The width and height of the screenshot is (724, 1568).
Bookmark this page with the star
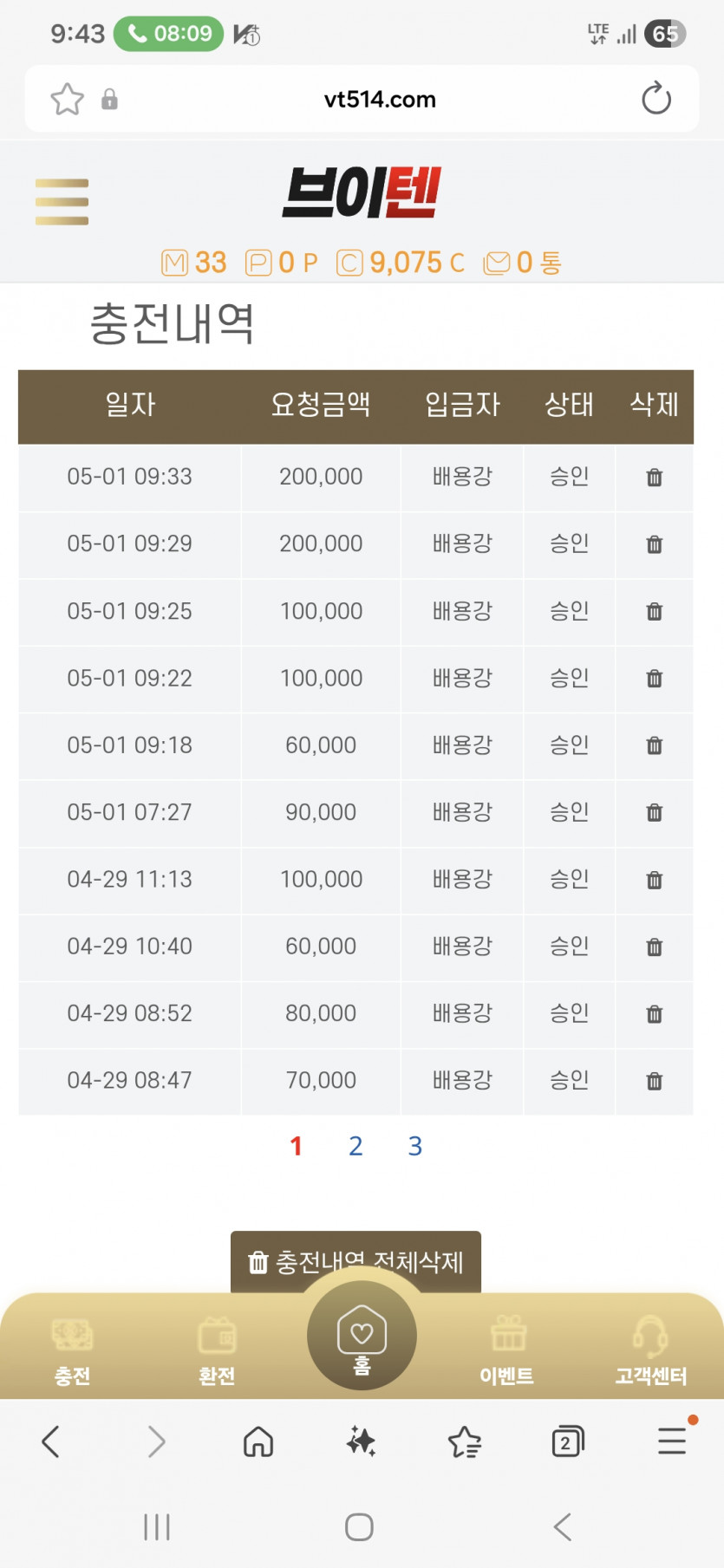pyautogui.click(x=67, y=99)
